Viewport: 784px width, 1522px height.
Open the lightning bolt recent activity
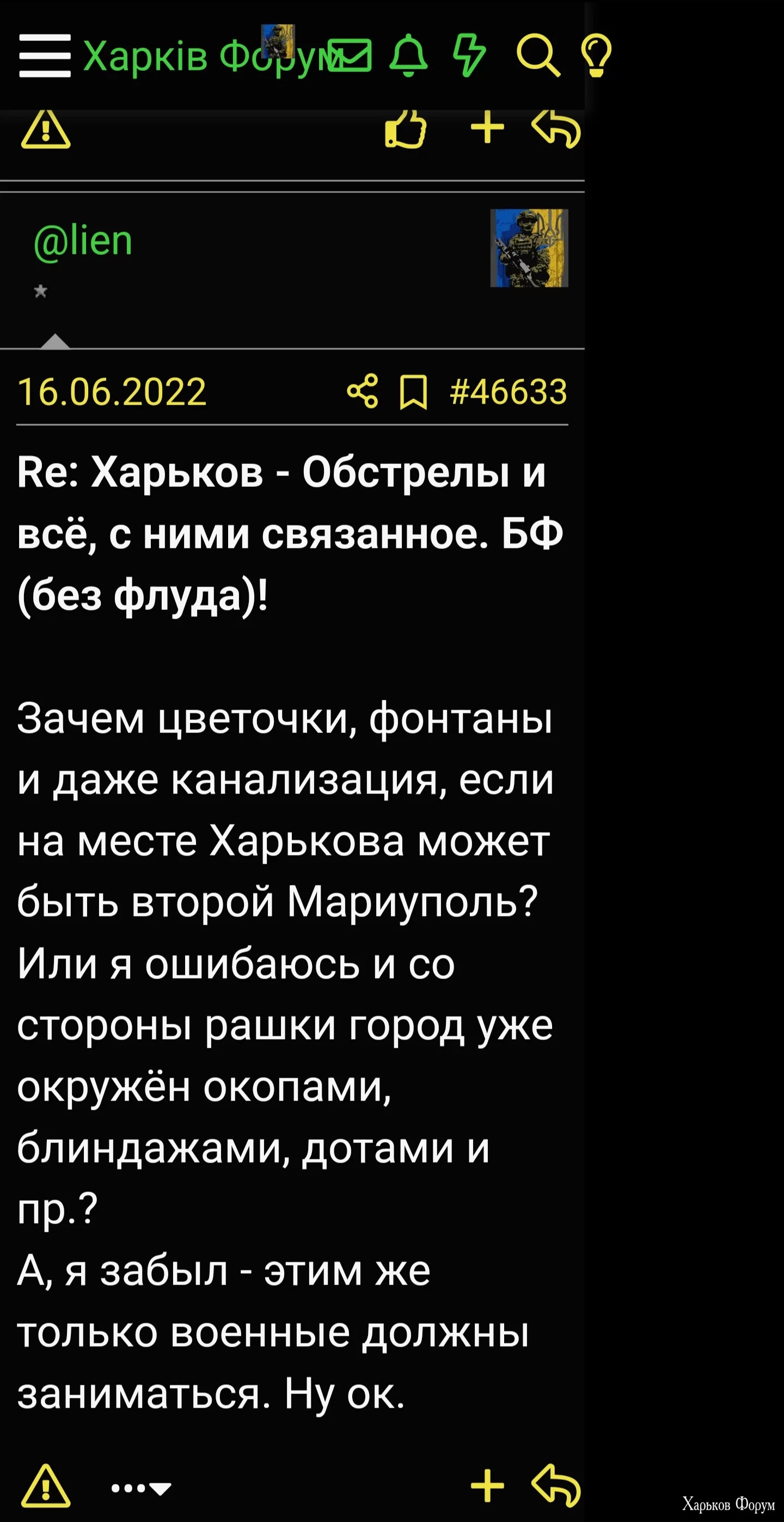tap(469, 56)
